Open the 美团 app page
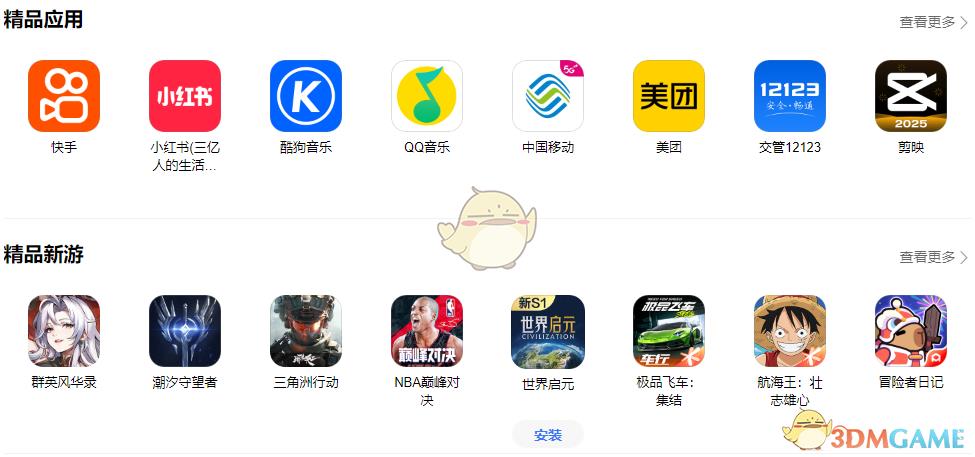The image size is (975, 457). point(669,96)
